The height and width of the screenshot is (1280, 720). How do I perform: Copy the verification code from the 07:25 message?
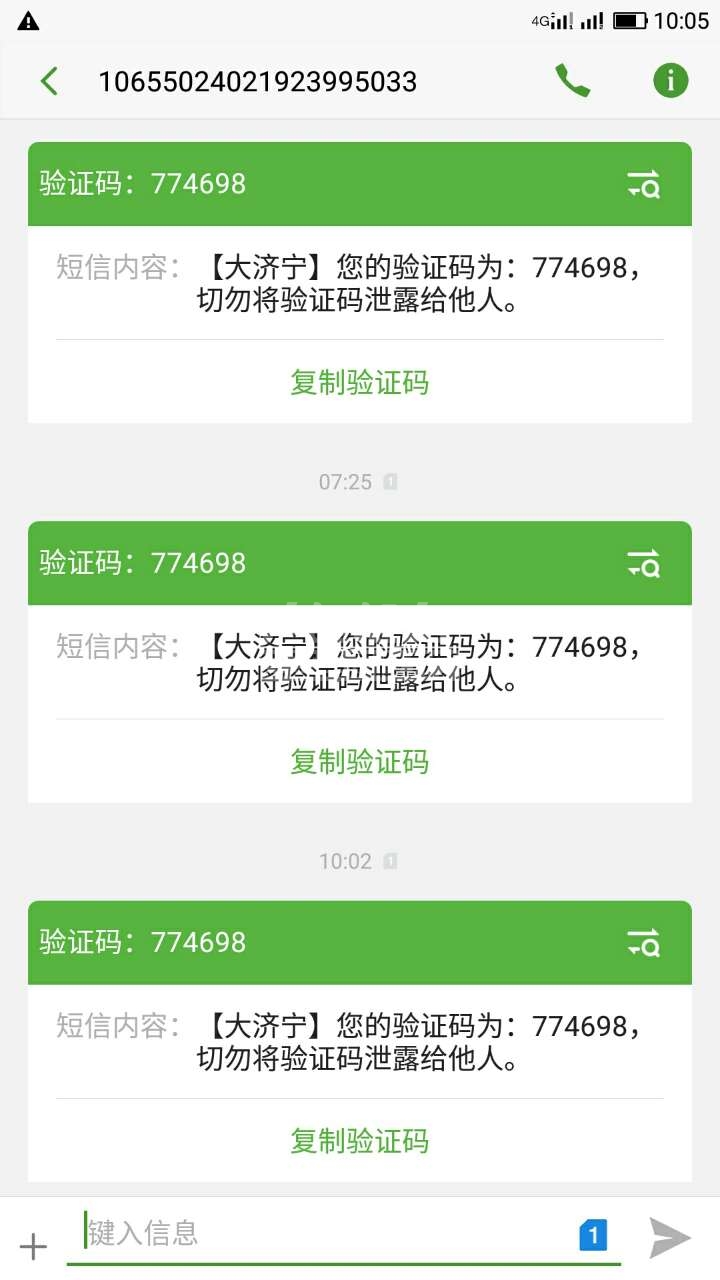[x=359, y=762]
